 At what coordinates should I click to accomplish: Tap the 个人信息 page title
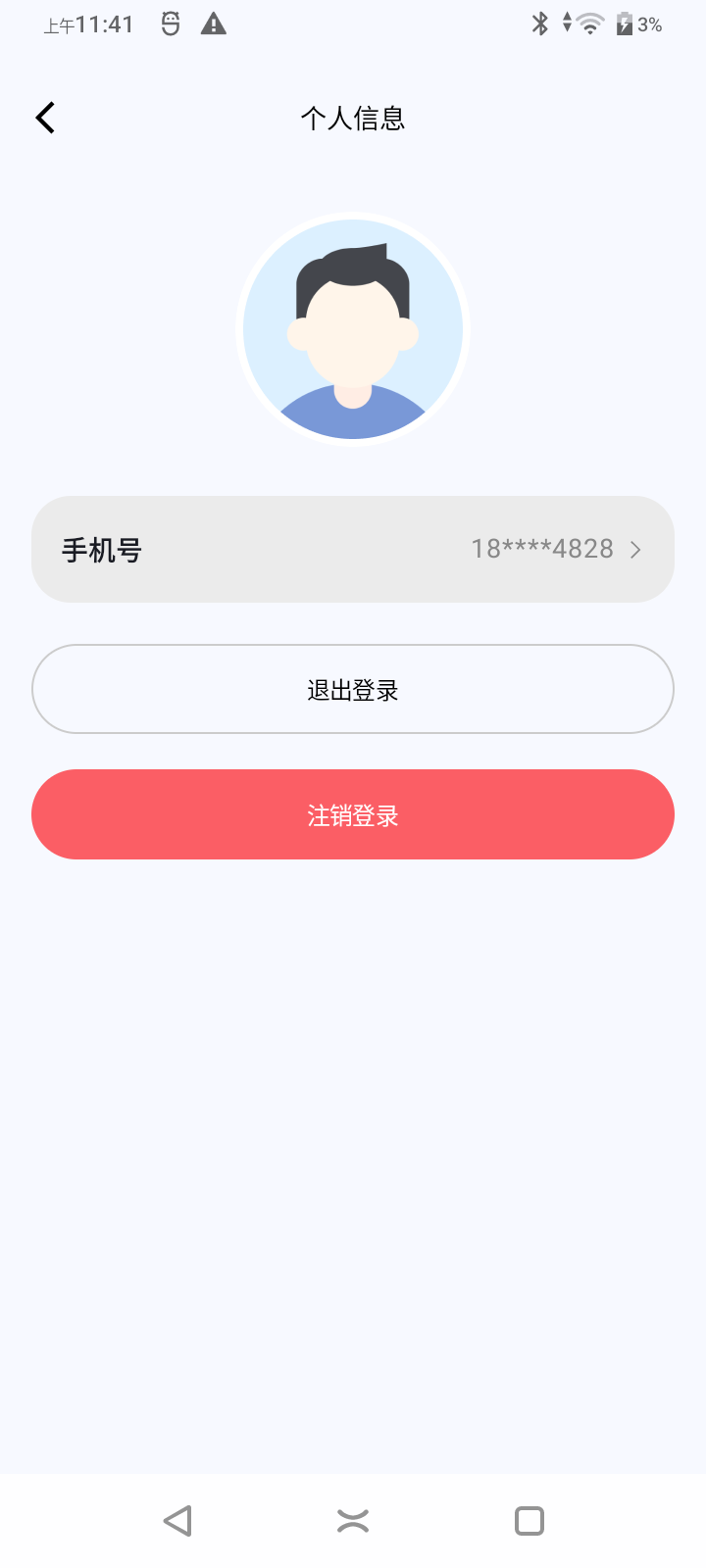(353, 118)
